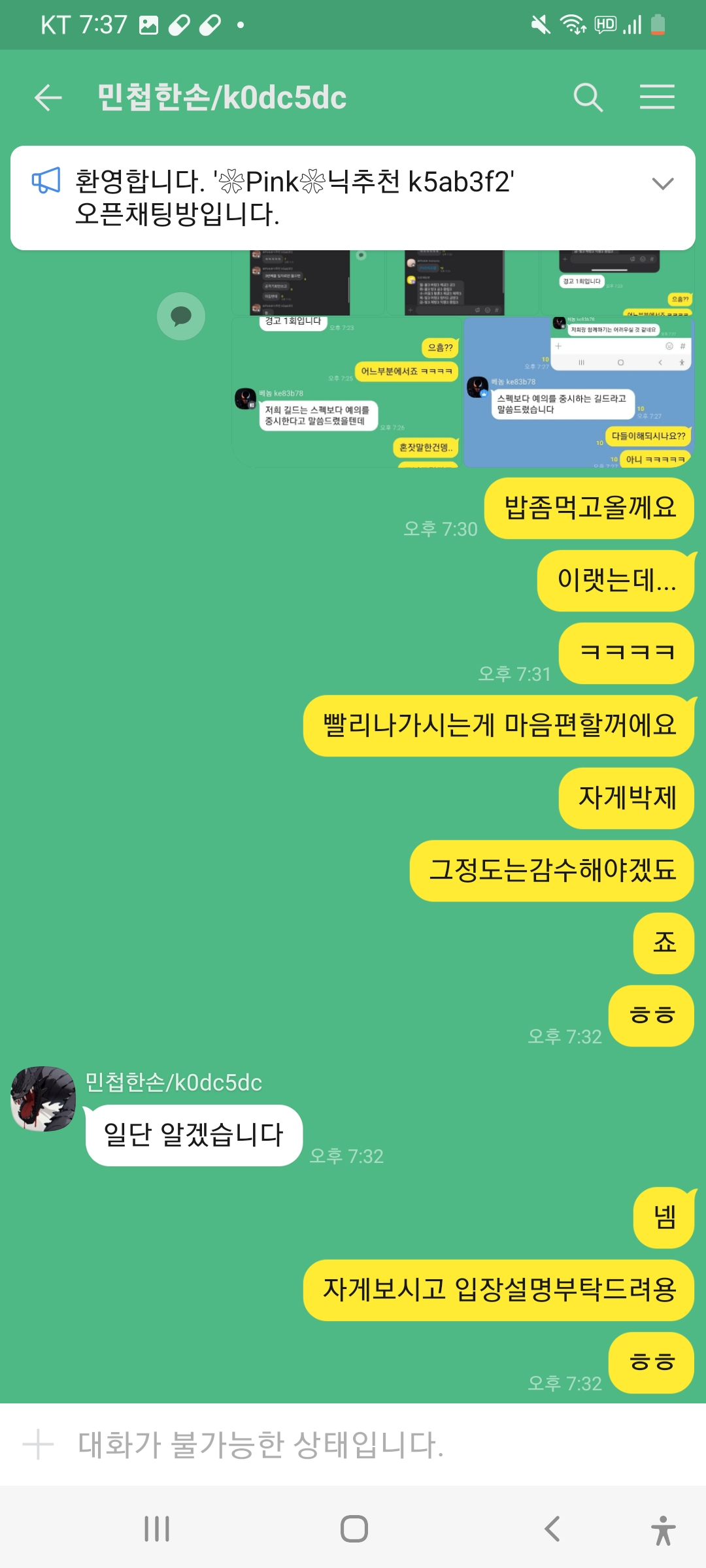706x1568 pixels.
Task: Tap the plus attachment icon
Action: [38, 1445]
